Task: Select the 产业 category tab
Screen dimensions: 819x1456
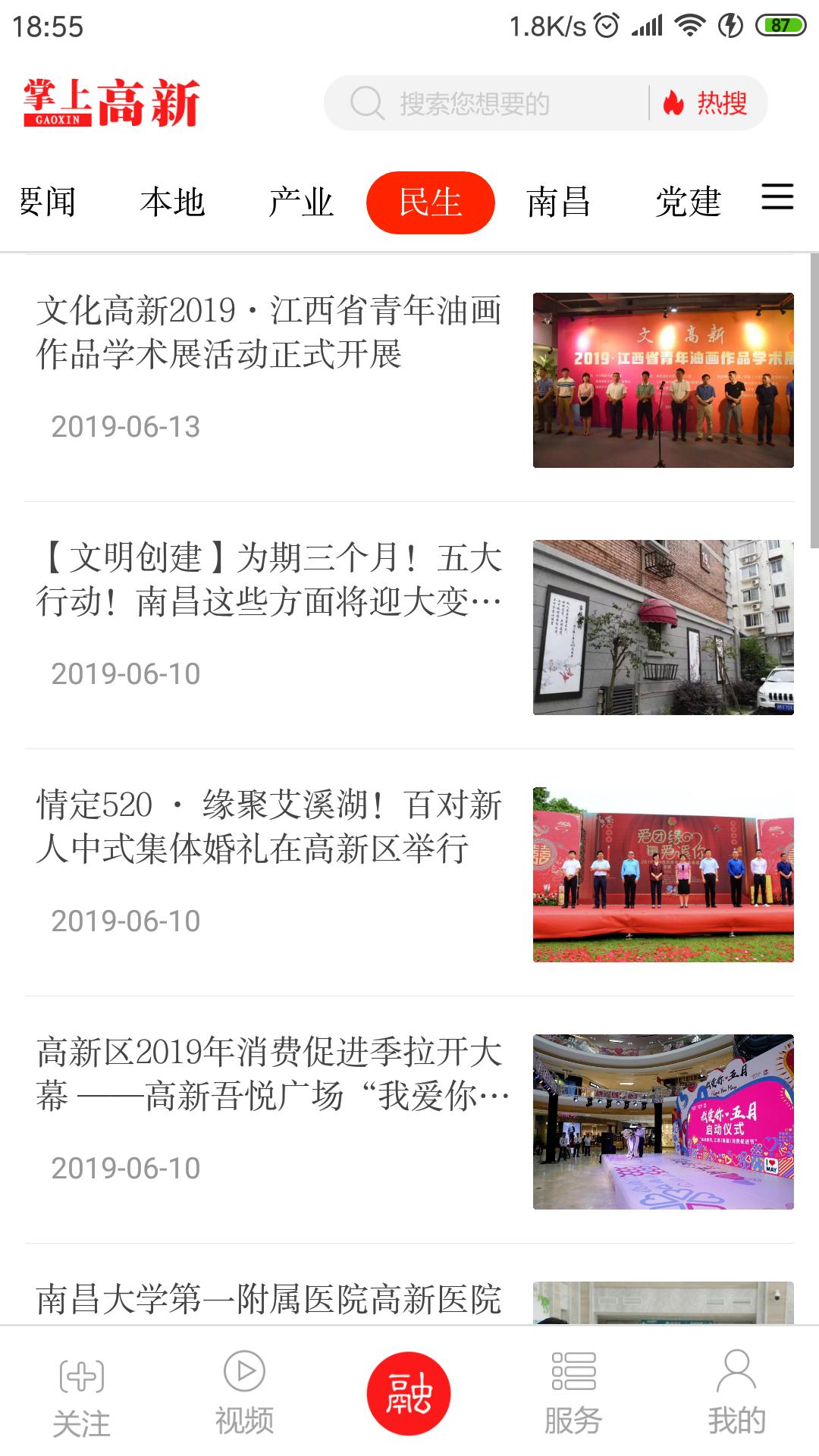Action: (301, 202)
